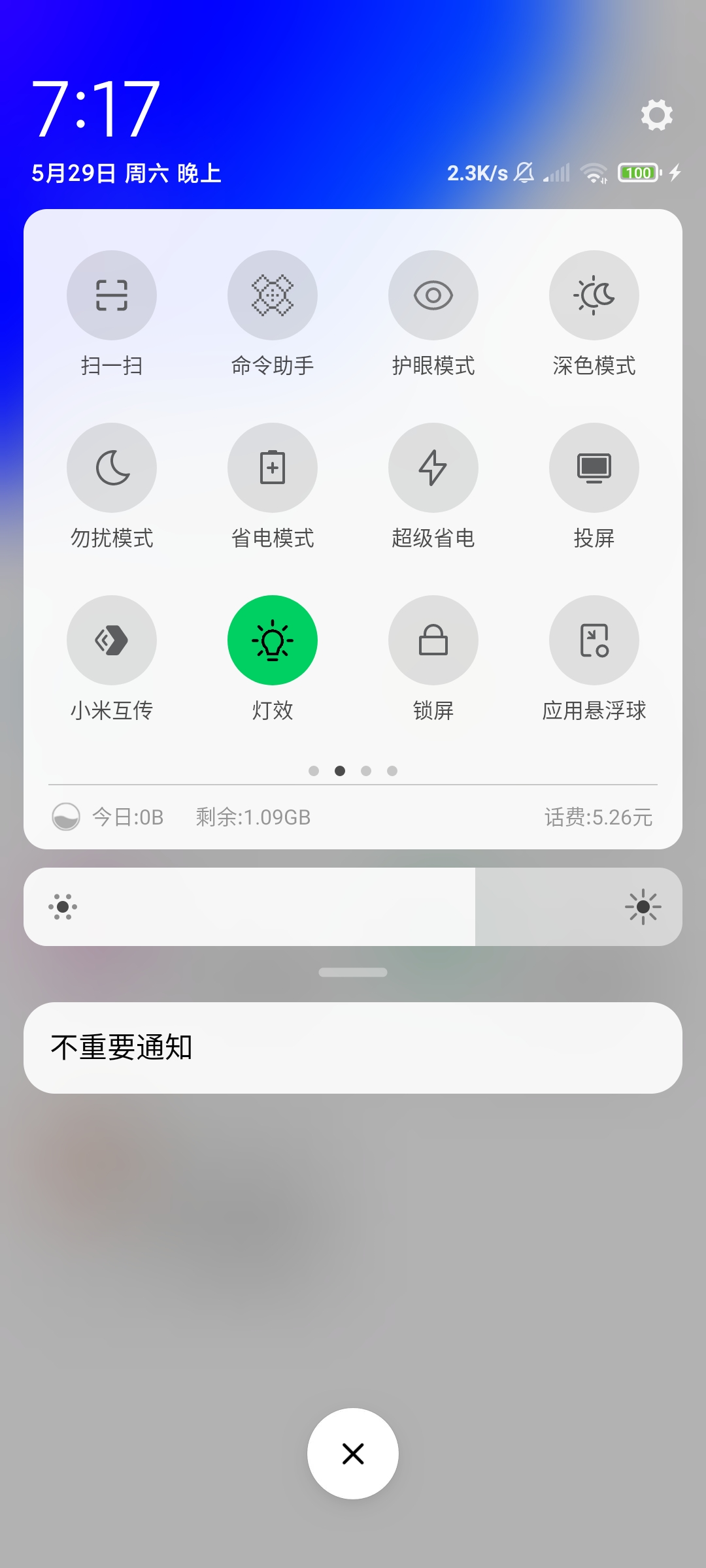Start 投屏 screen casting
Viewport: 706px width, 1568px height.
[x=594, y=468]
